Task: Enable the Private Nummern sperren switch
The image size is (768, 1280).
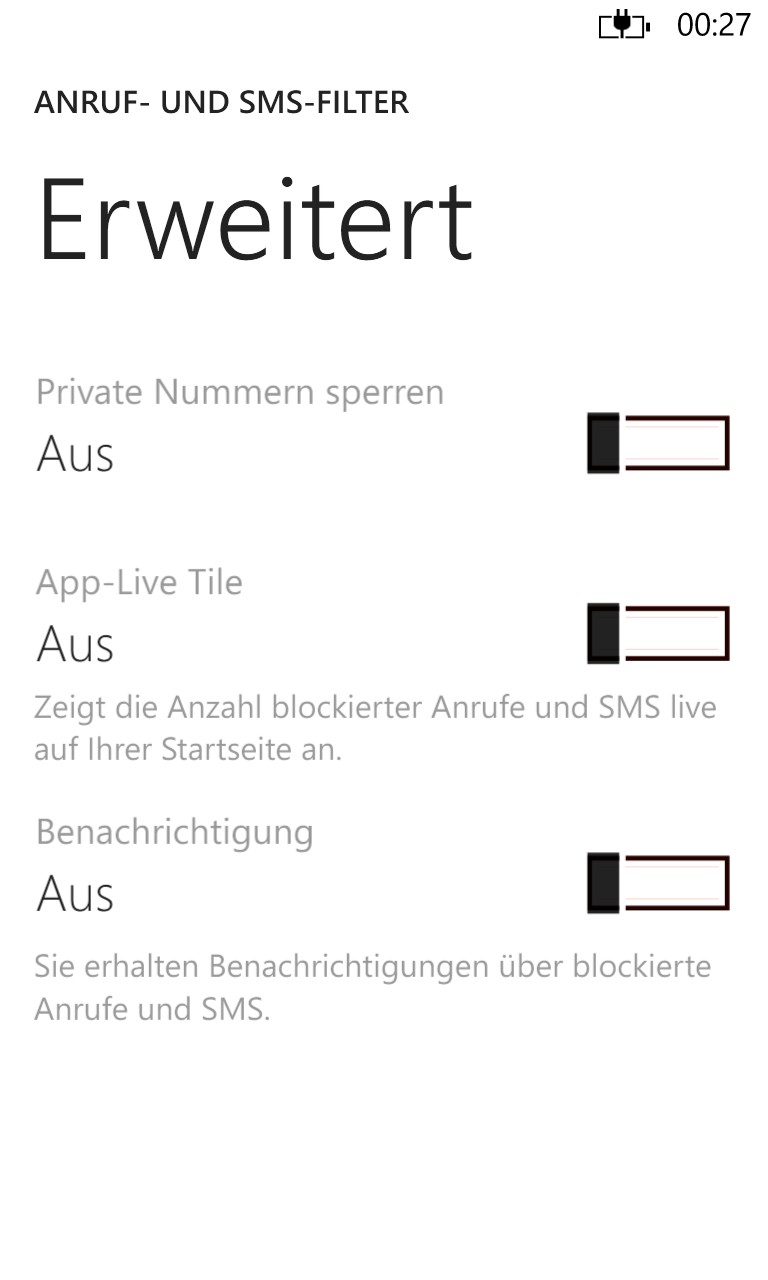Action: (659, 443)
